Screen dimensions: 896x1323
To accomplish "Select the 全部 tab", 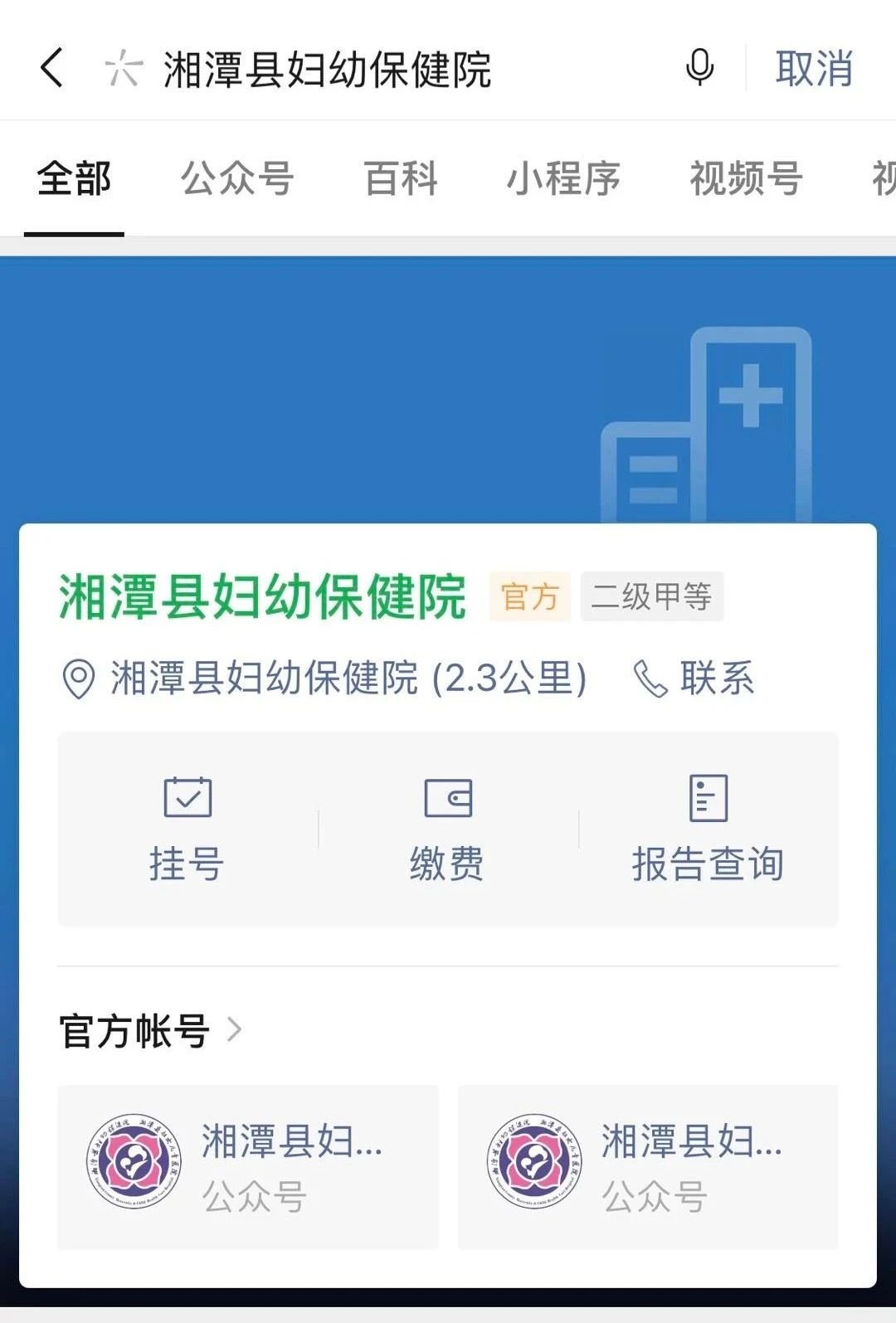I will (x=74, y=178).
